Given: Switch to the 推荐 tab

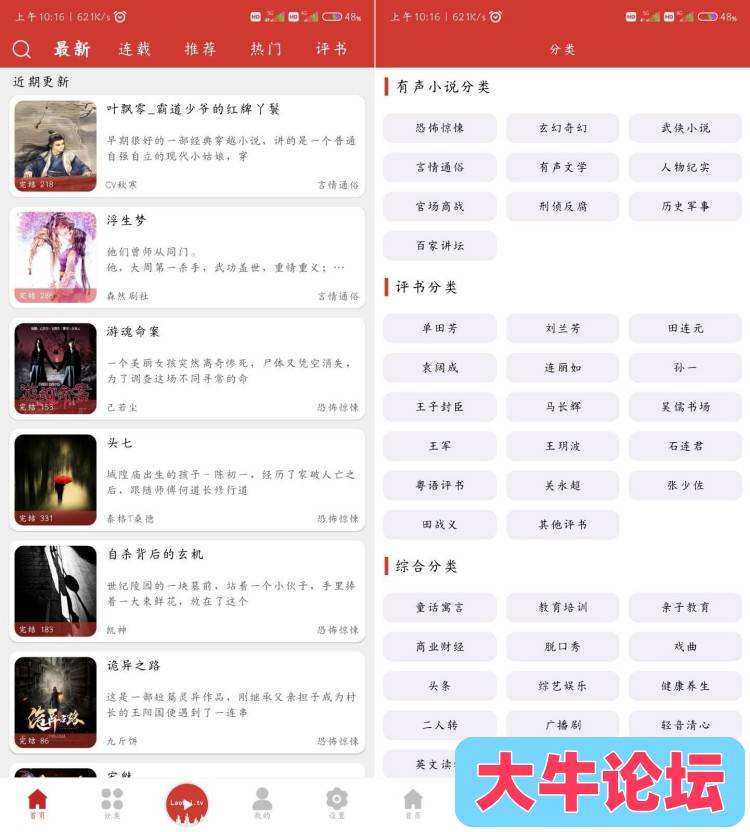Looking at the screenshot, I should coord(200,49).
